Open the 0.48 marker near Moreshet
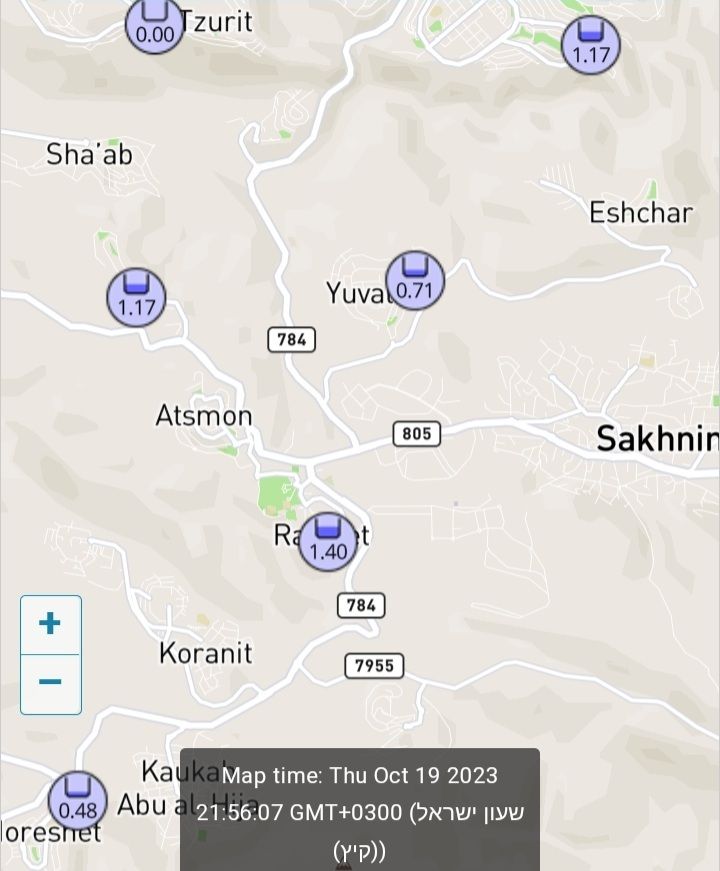Viewport: 720px width, 871px height. click(x=78, y=800)
